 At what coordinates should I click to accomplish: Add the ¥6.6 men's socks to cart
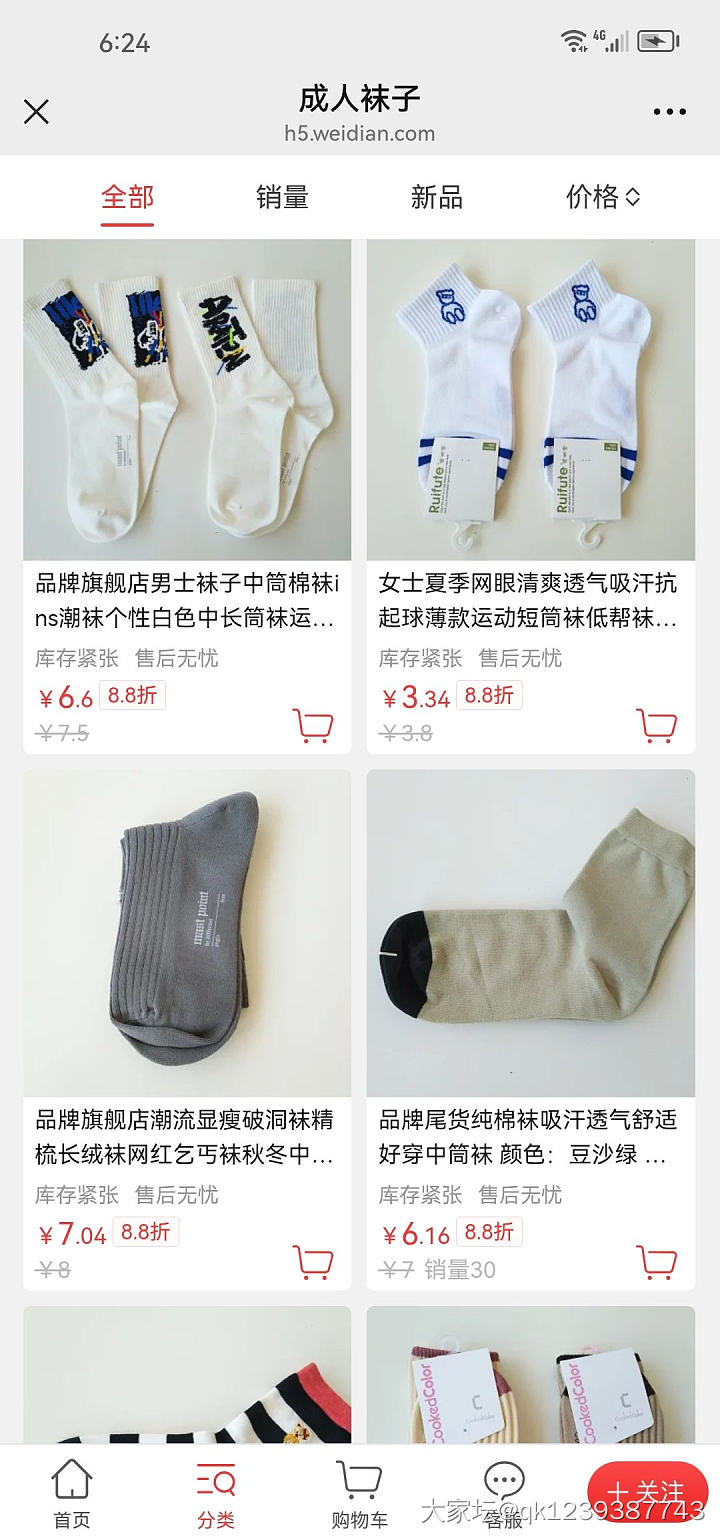coord(313,727)
